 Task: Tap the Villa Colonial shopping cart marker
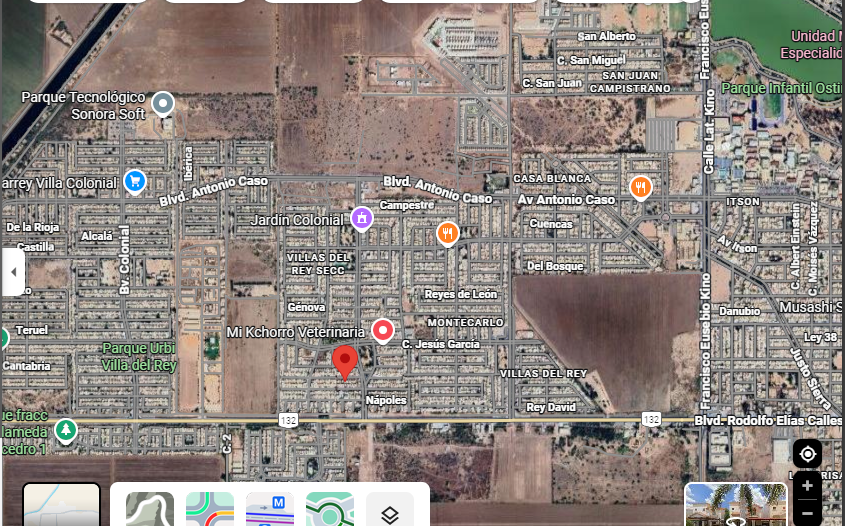(135, 181)
